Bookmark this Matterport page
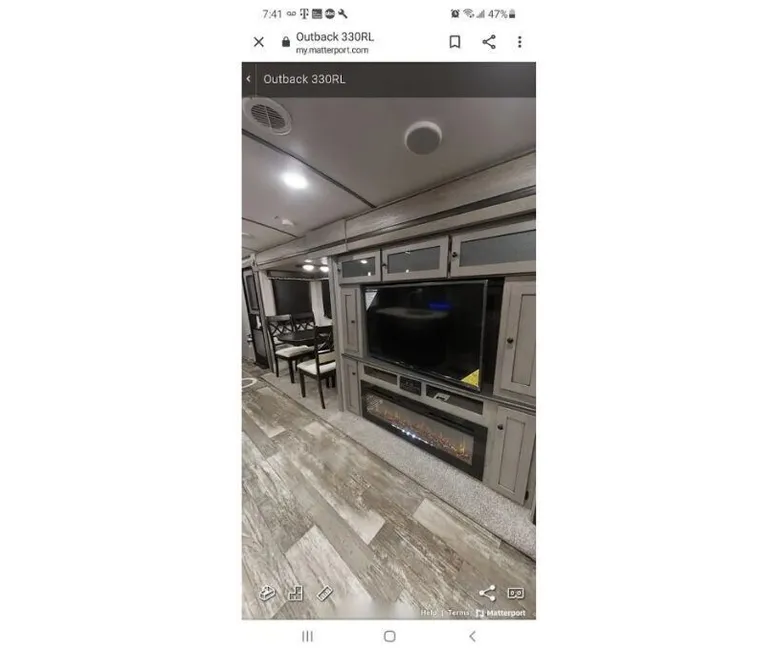 pos(455,42)
